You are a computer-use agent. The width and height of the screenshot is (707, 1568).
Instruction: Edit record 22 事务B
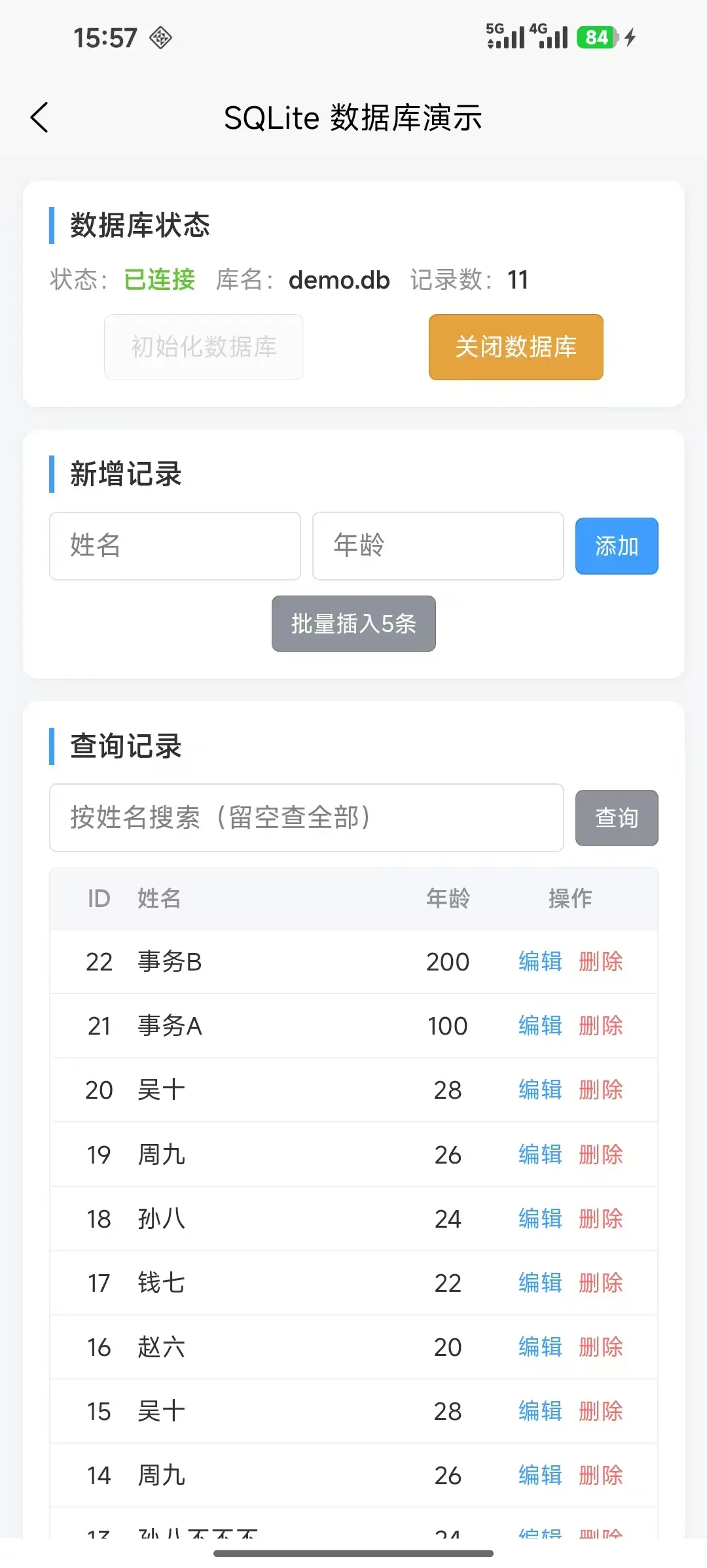(x=540, y=961)
